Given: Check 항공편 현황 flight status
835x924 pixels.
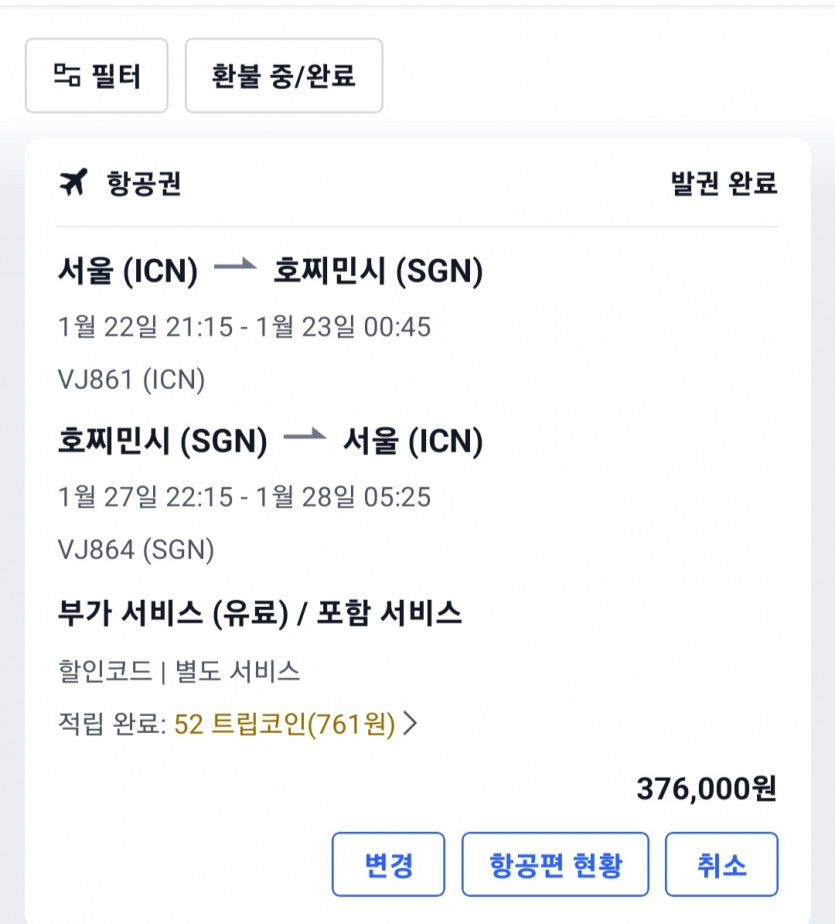Looking at the screenshot, I should [555, 864].
